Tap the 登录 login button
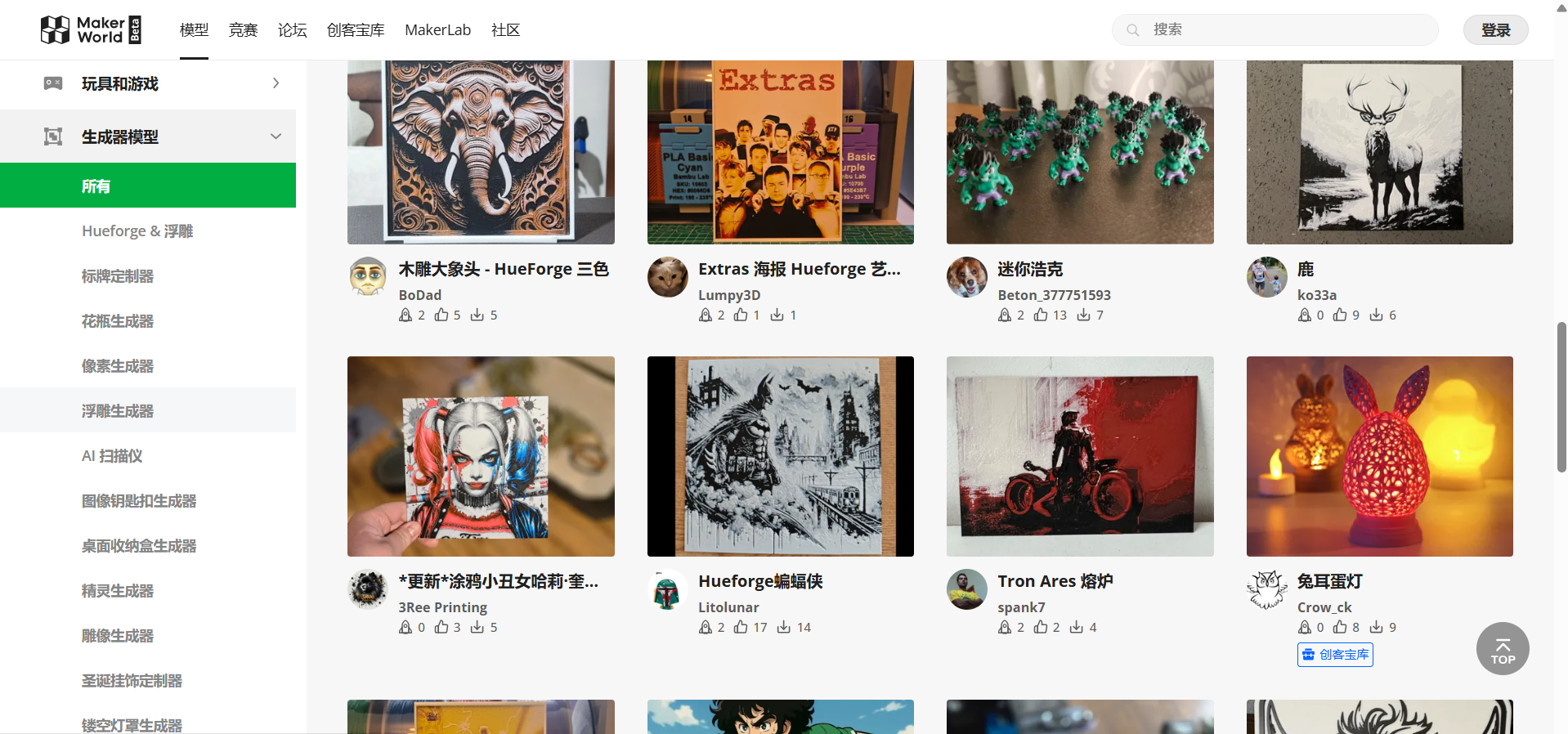Image resolution: width=1568 pixels, height=734 pixels. click(x=1495, y=30)
